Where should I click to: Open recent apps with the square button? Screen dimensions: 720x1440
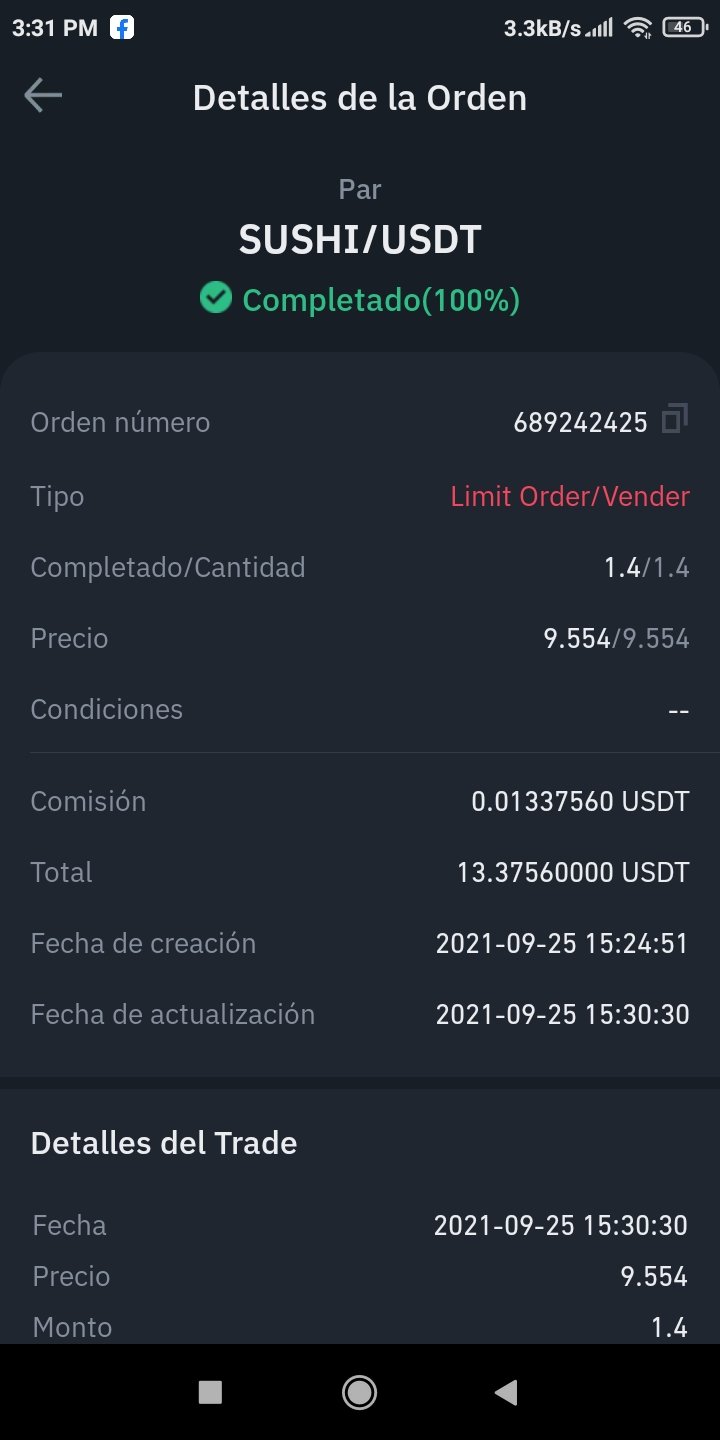(x=210, y=1392)
